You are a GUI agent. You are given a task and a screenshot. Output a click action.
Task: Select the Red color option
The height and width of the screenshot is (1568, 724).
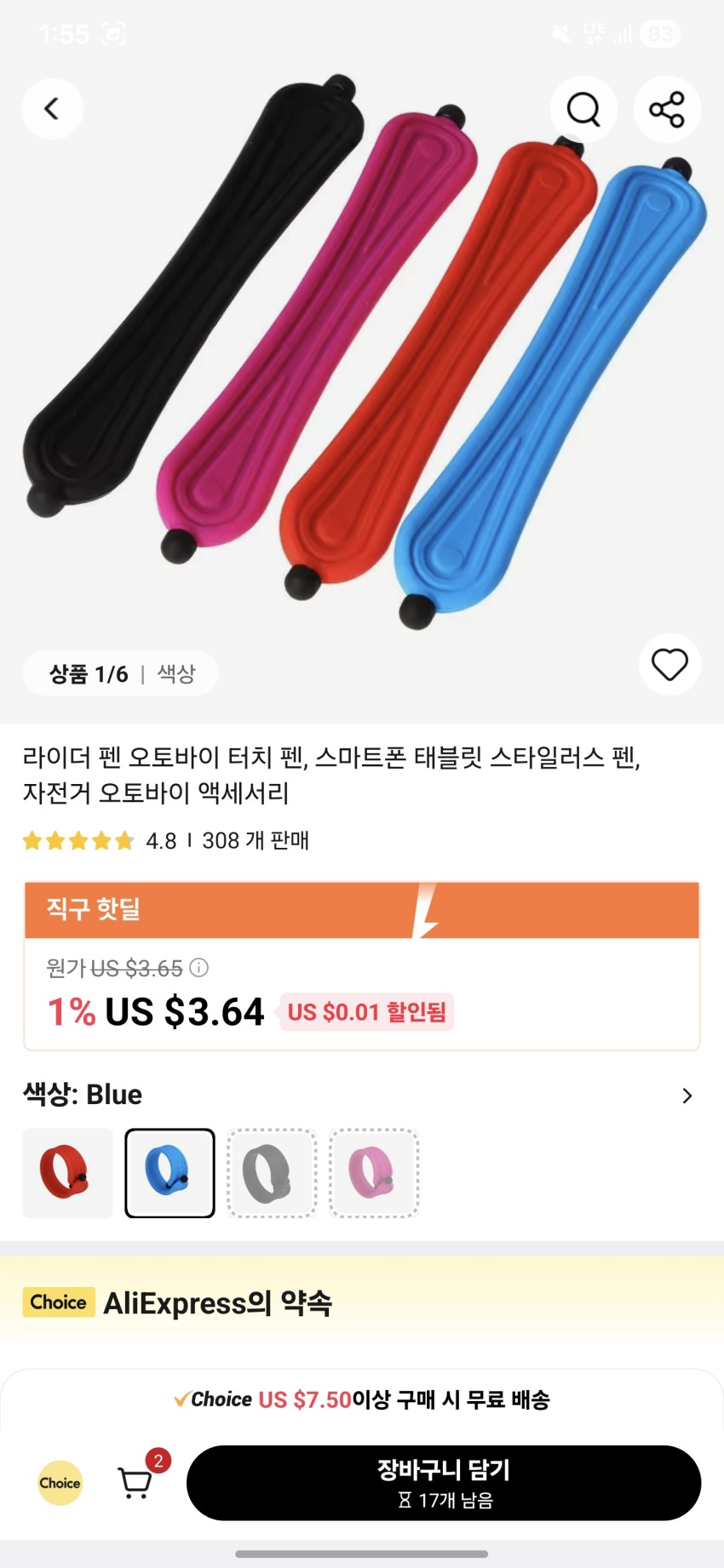[67, 1173]
